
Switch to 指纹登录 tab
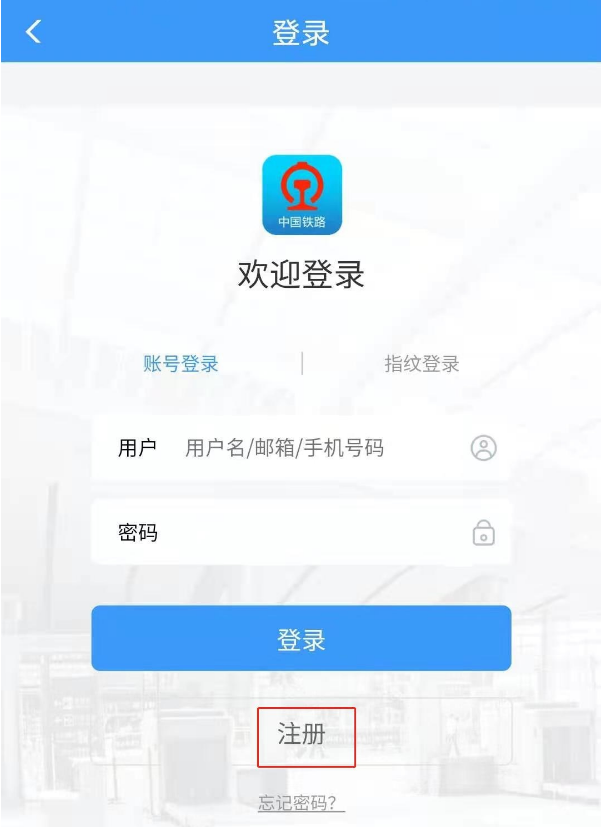tap(421, 364)
